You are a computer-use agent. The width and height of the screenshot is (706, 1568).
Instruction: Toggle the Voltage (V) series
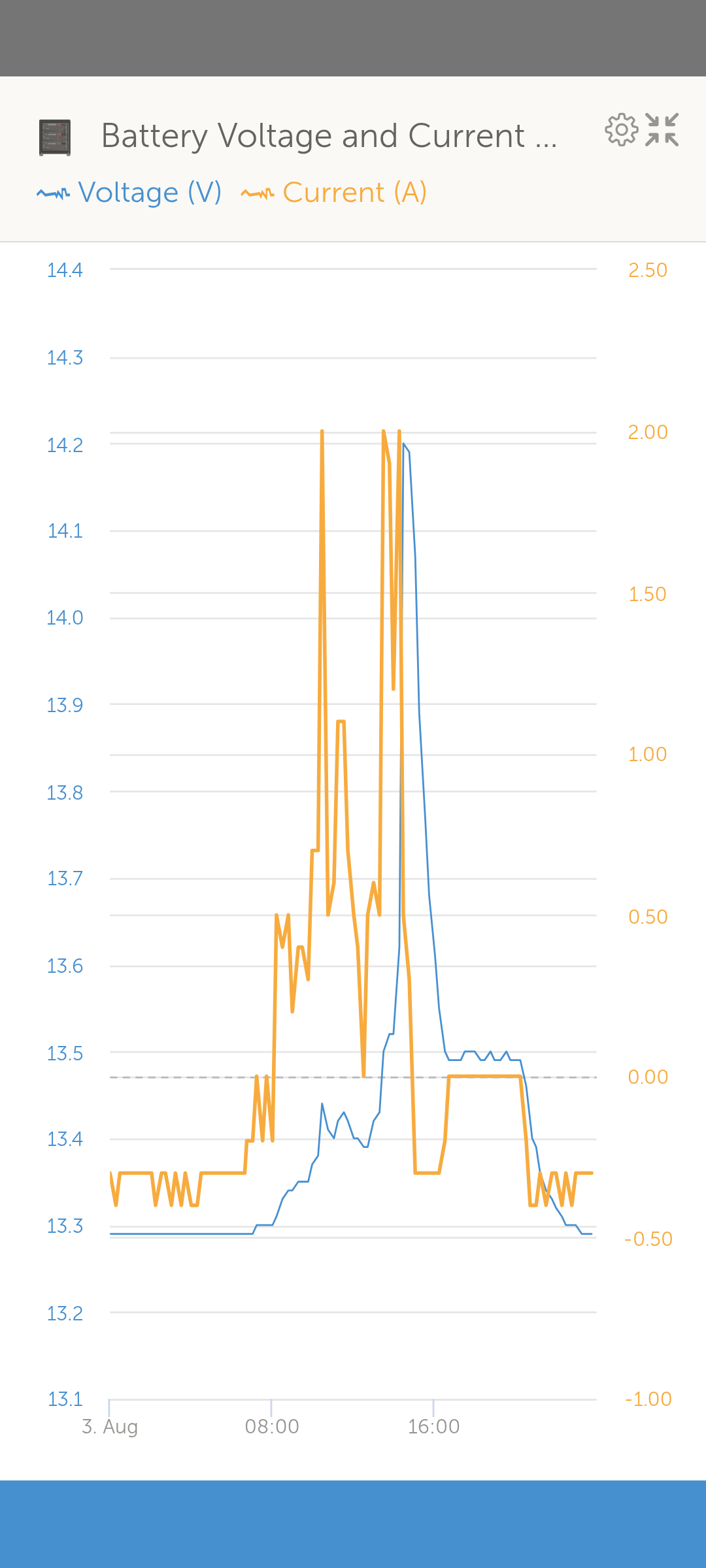tap(129, 193)
